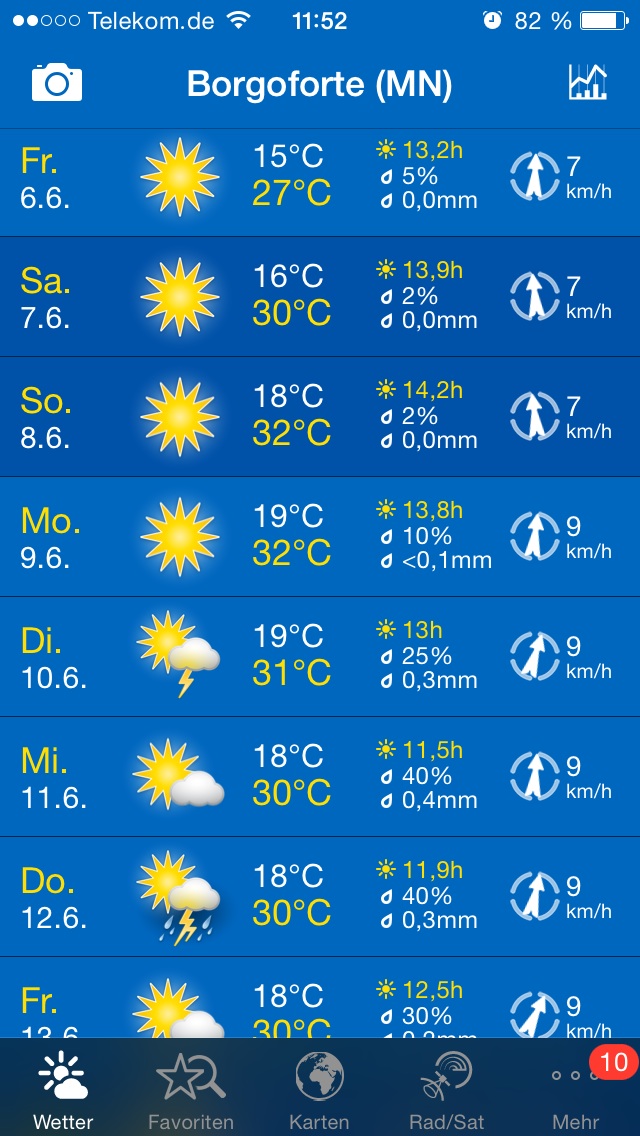Open forecast for Sa. 7.6.

(320, 297)
